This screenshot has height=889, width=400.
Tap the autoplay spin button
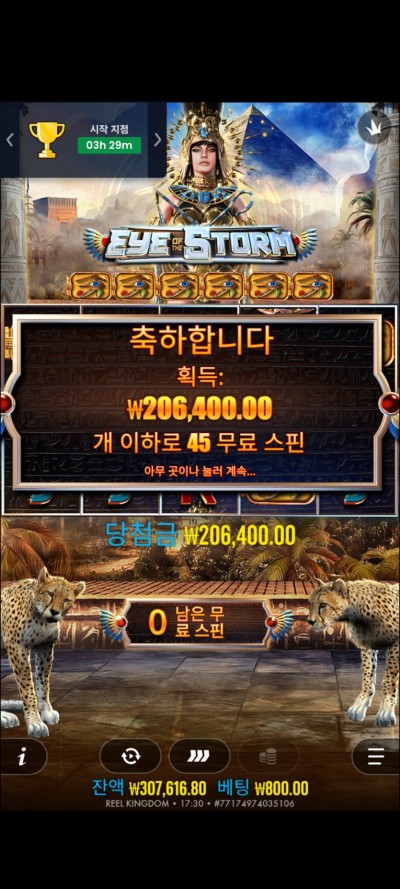click(130, 756)
